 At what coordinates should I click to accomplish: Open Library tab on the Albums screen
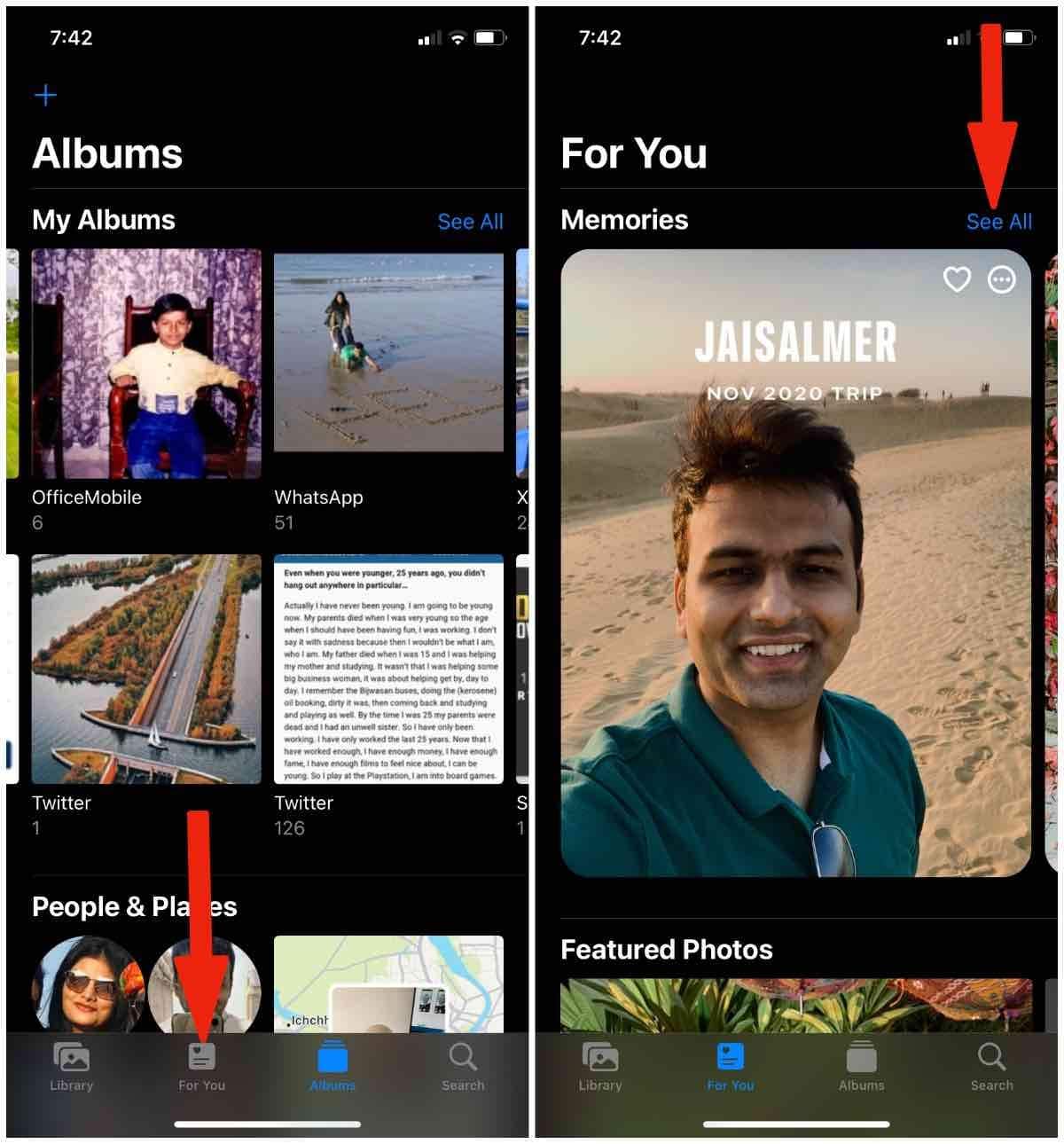pyautogui.click(x=72, y=1066)
